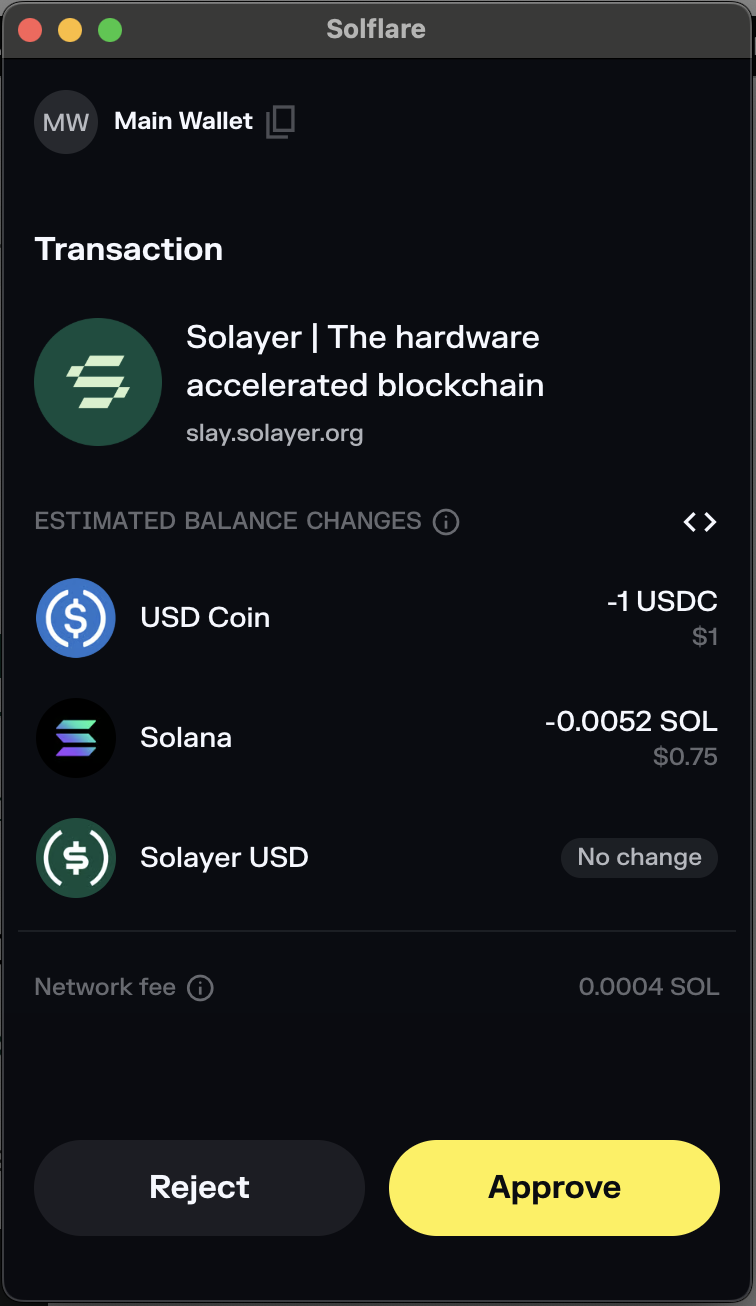Copy the Main Wallet address
Viewport: 756px width, 1306px height.
281,122
